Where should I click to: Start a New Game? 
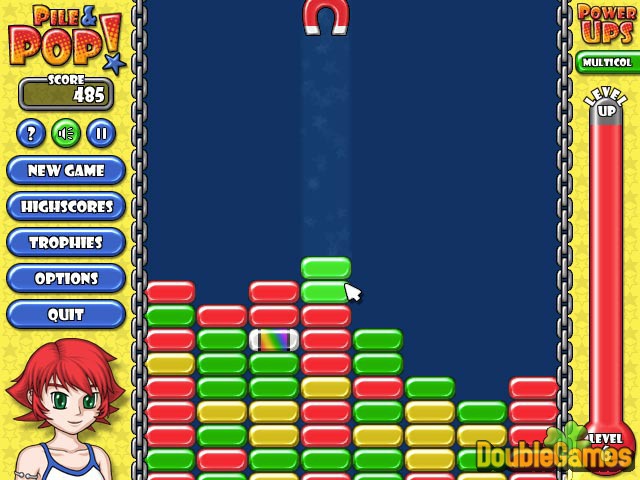66,170
